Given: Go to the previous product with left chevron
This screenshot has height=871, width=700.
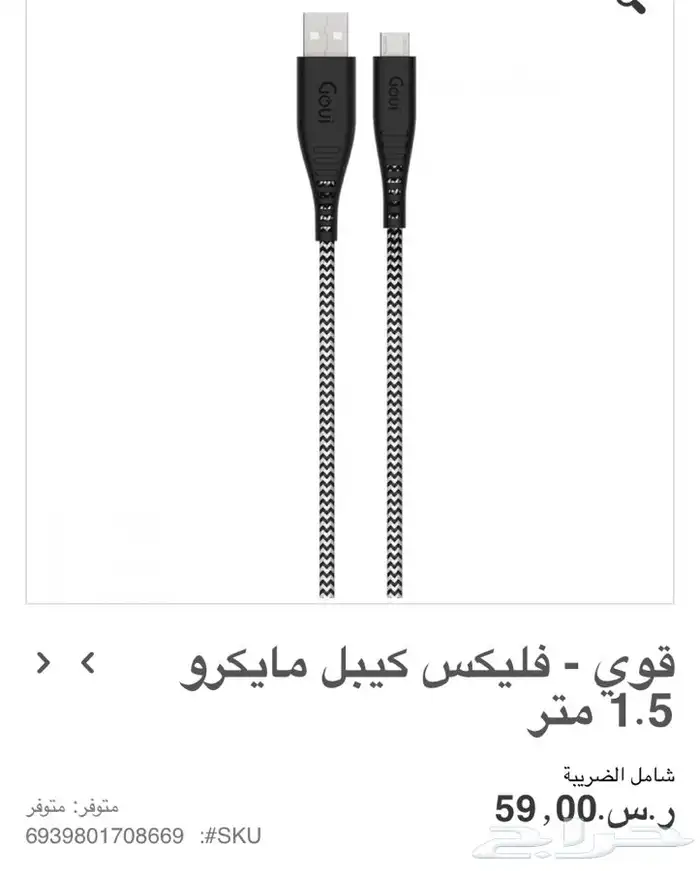Looking at the screenshot, I should (x=87, y=663).
